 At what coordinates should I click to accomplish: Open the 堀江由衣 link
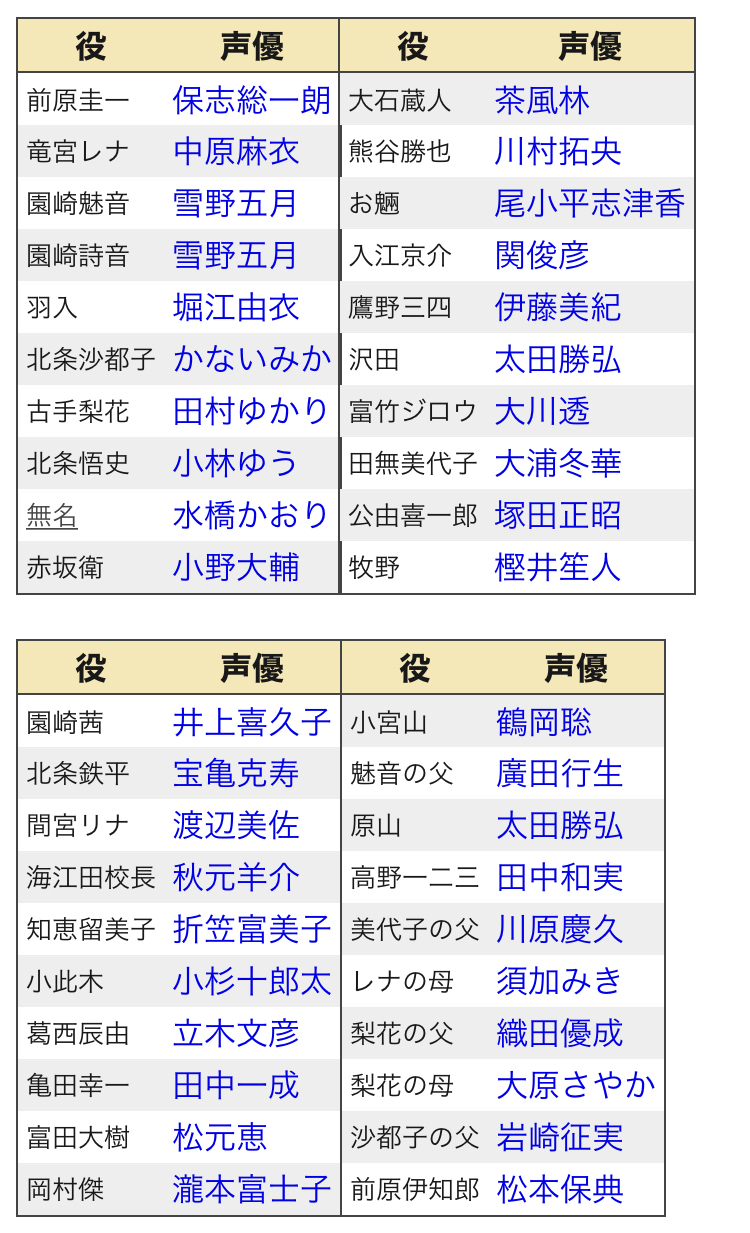click(236, 308)
